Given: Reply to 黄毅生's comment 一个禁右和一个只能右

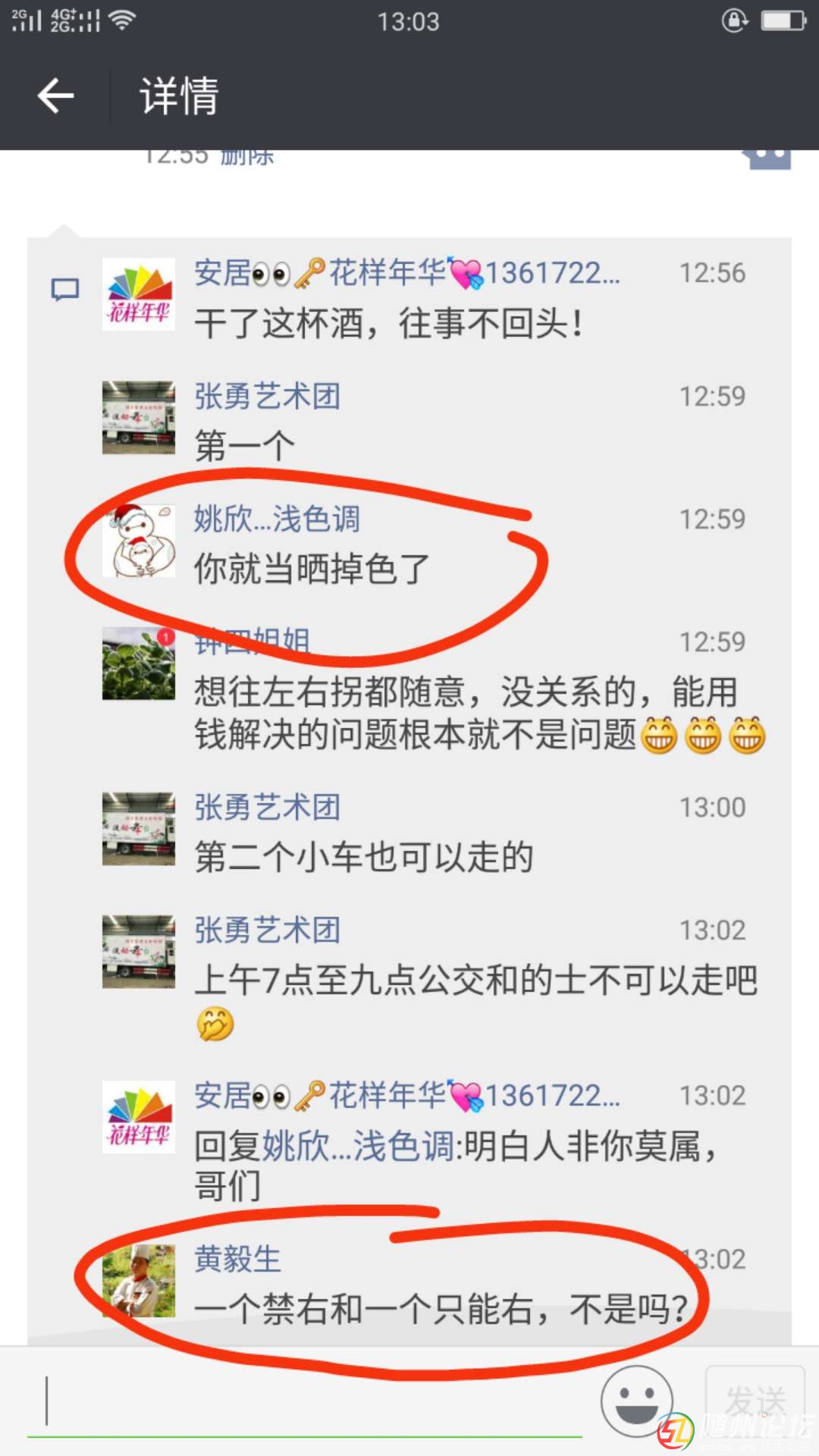Looking at the screenshot, I should point(440,1310).
